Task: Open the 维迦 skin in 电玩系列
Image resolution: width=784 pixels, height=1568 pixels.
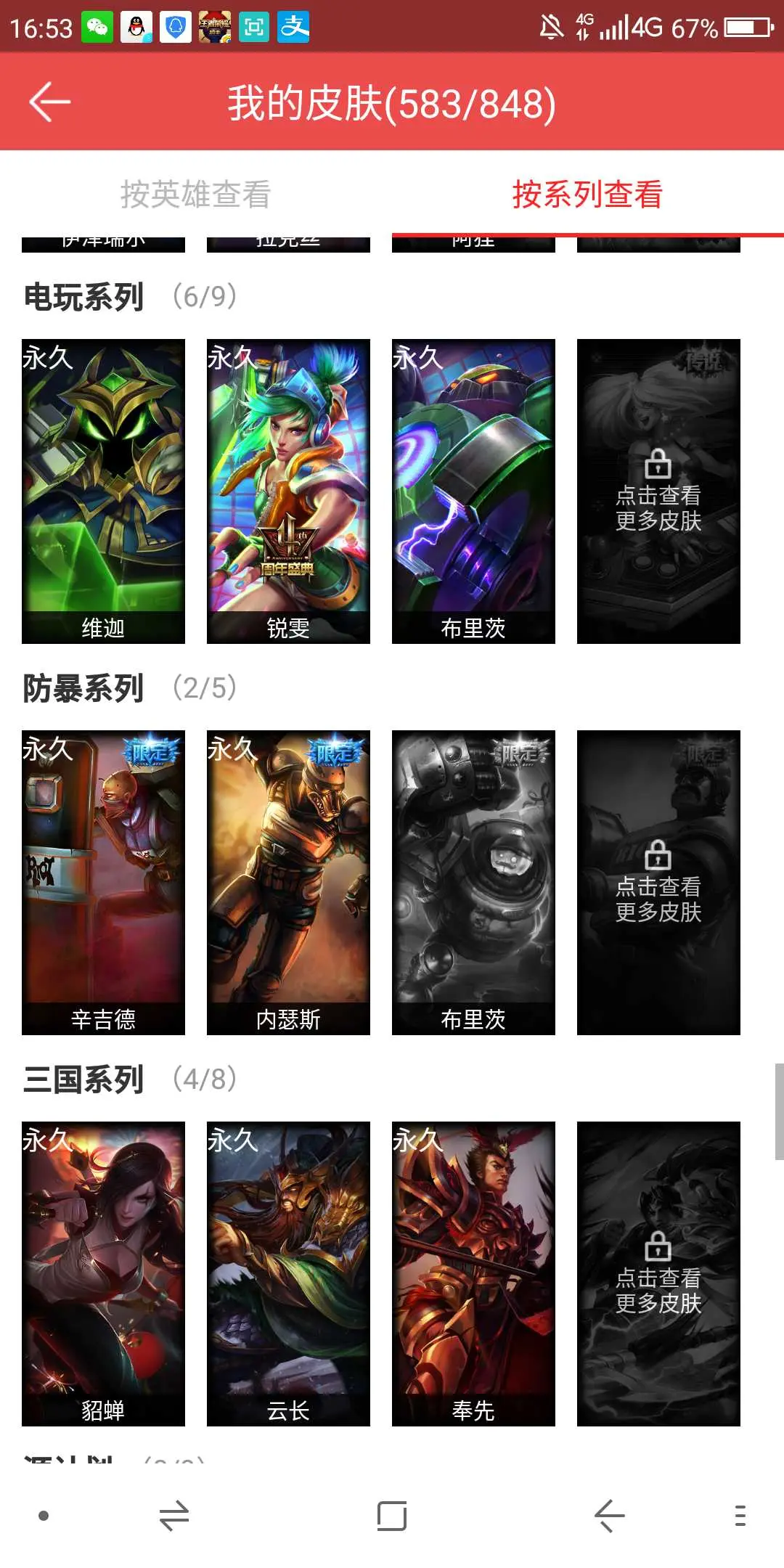Action: pos(103,491)
